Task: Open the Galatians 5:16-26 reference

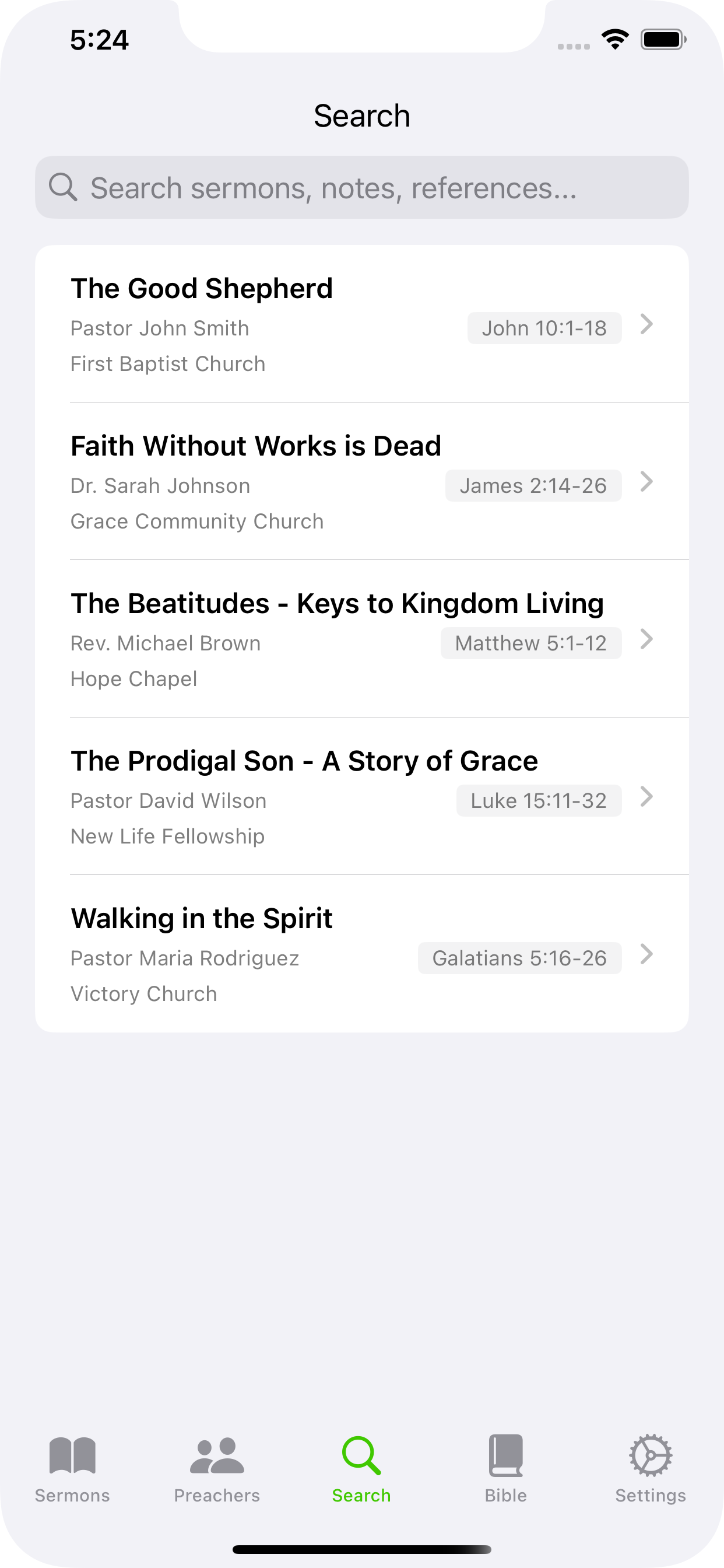Action: pyautogui.click(x=519, y=957)
